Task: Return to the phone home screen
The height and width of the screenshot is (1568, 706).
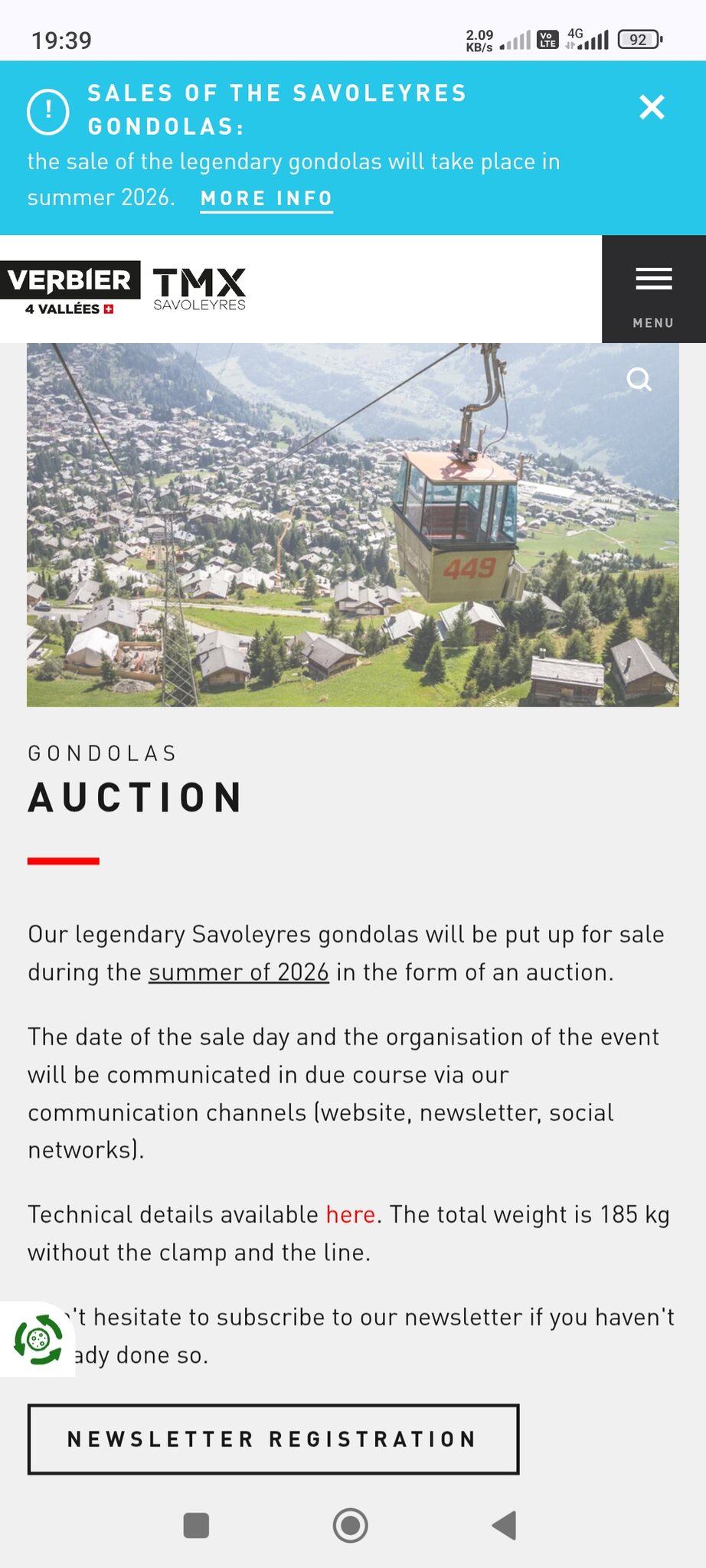Action: tap(351, 1525)
